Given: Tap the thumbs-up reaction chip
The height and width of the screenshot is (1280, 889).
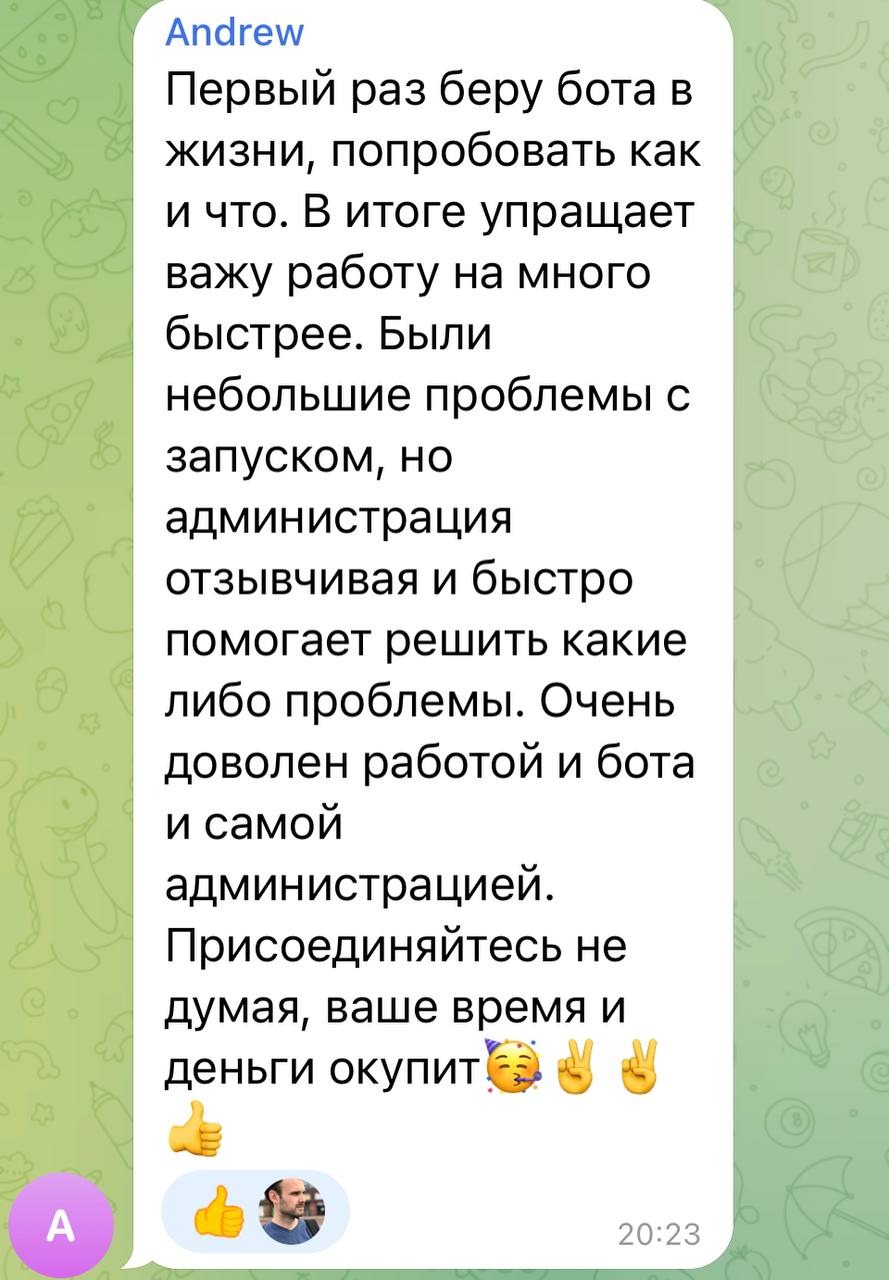Looking at the screenshot, I should [254, 1211].
